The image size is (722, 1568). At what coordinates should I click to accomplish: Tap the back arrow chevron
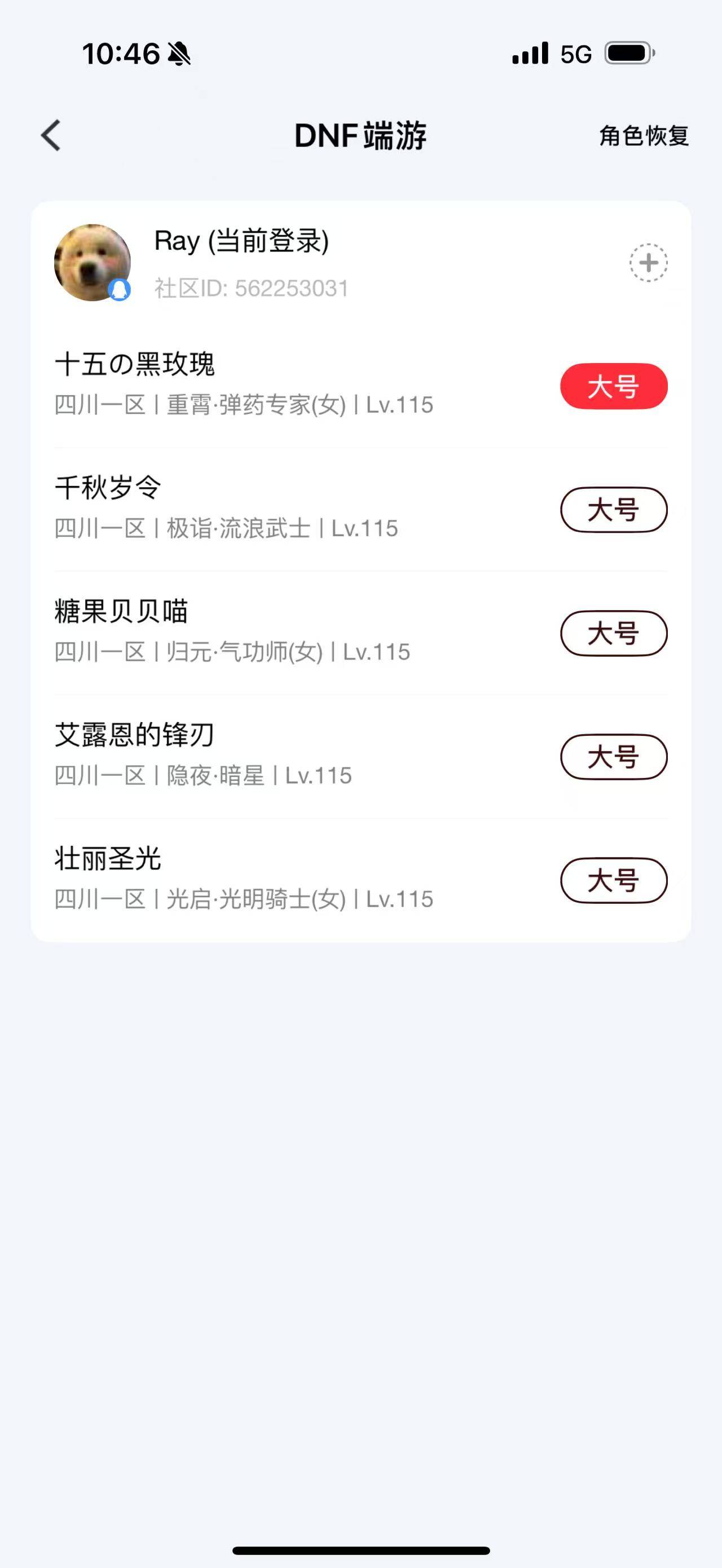[x=51, y=136]
